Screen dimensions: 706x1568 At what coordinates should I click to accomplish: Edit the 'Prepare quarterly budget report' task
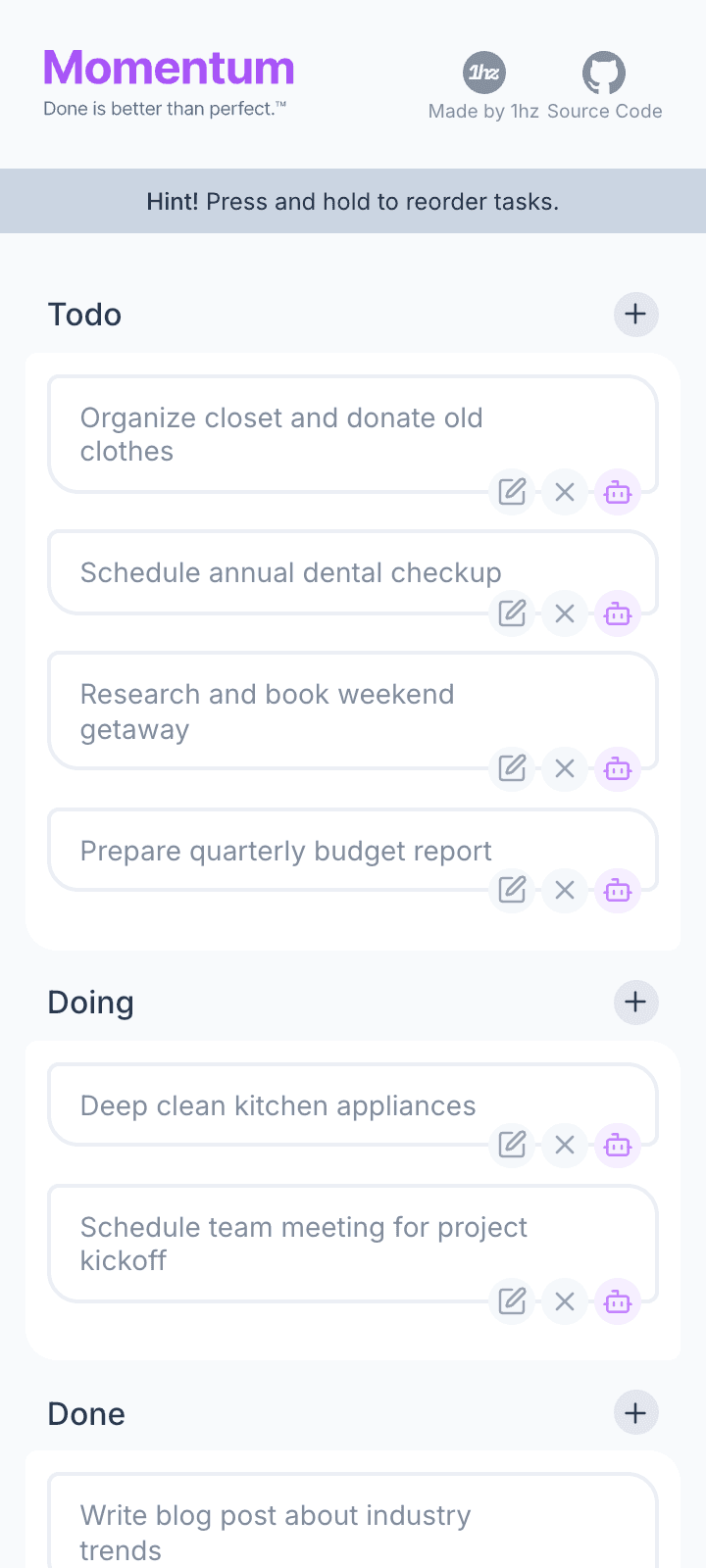coord(512,890)
